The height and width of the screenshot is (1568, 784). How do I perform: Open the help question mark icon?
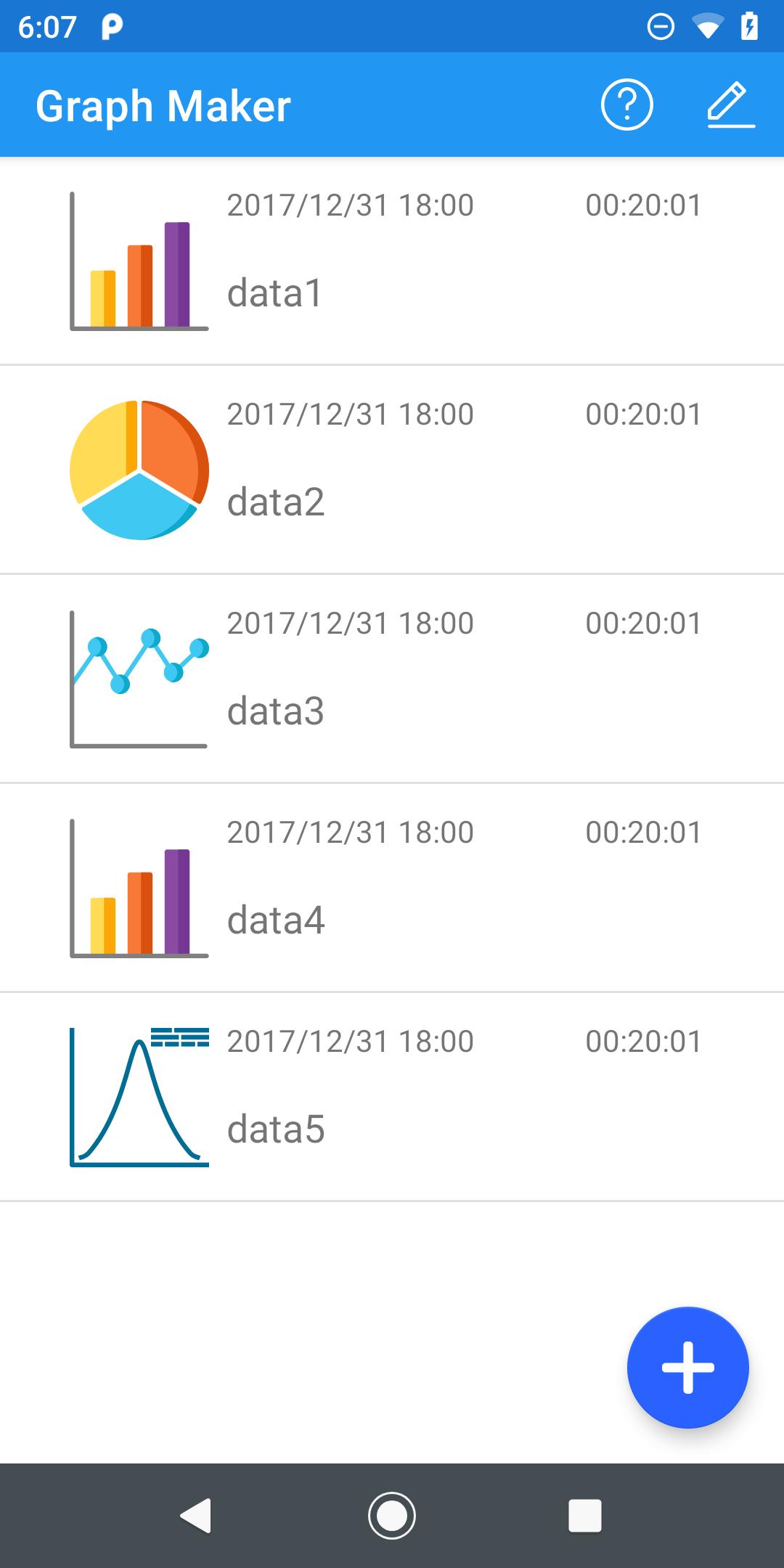[x=627, y=105]
